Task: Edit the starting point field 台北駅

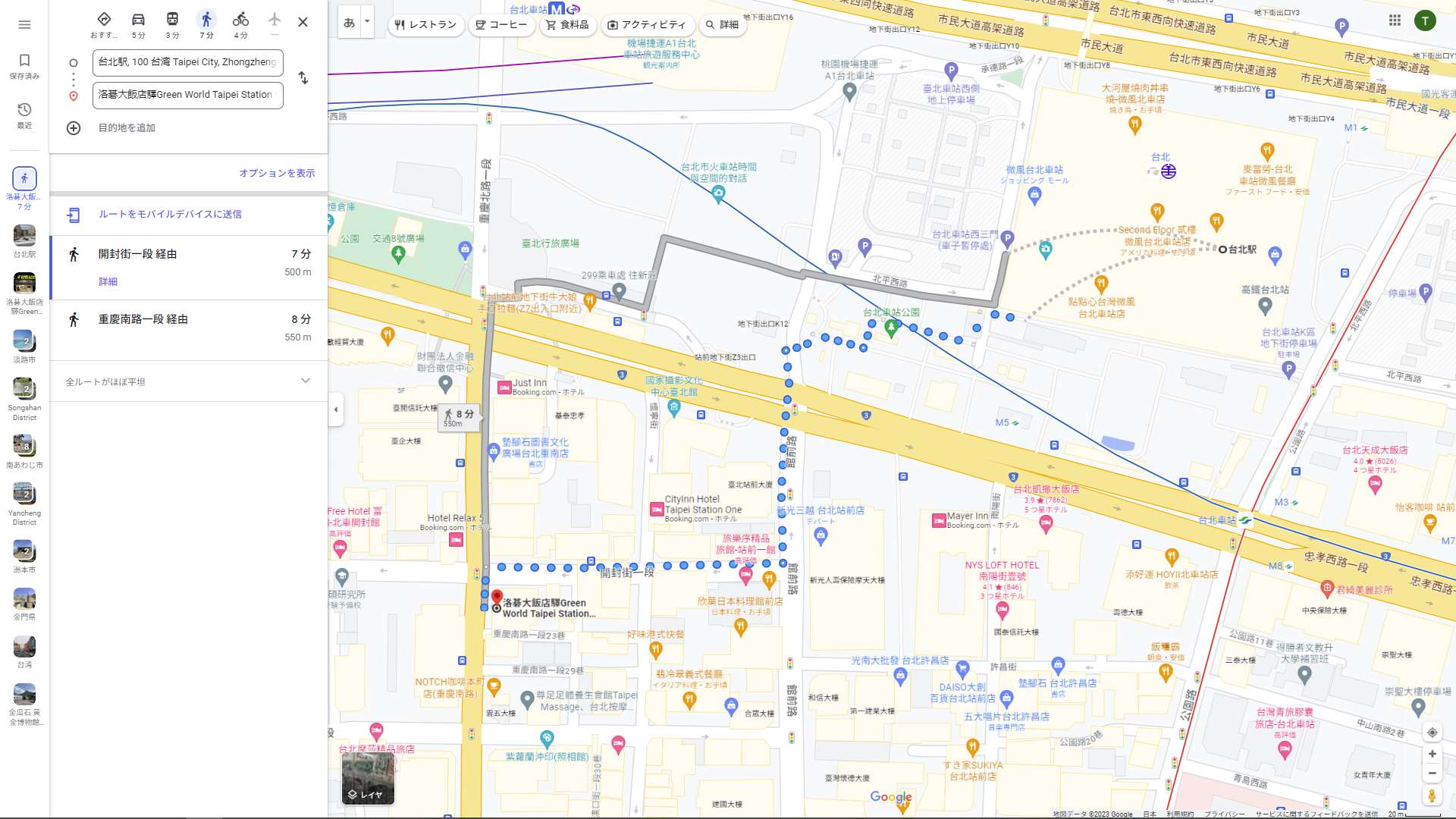Action: pos(187,62)
